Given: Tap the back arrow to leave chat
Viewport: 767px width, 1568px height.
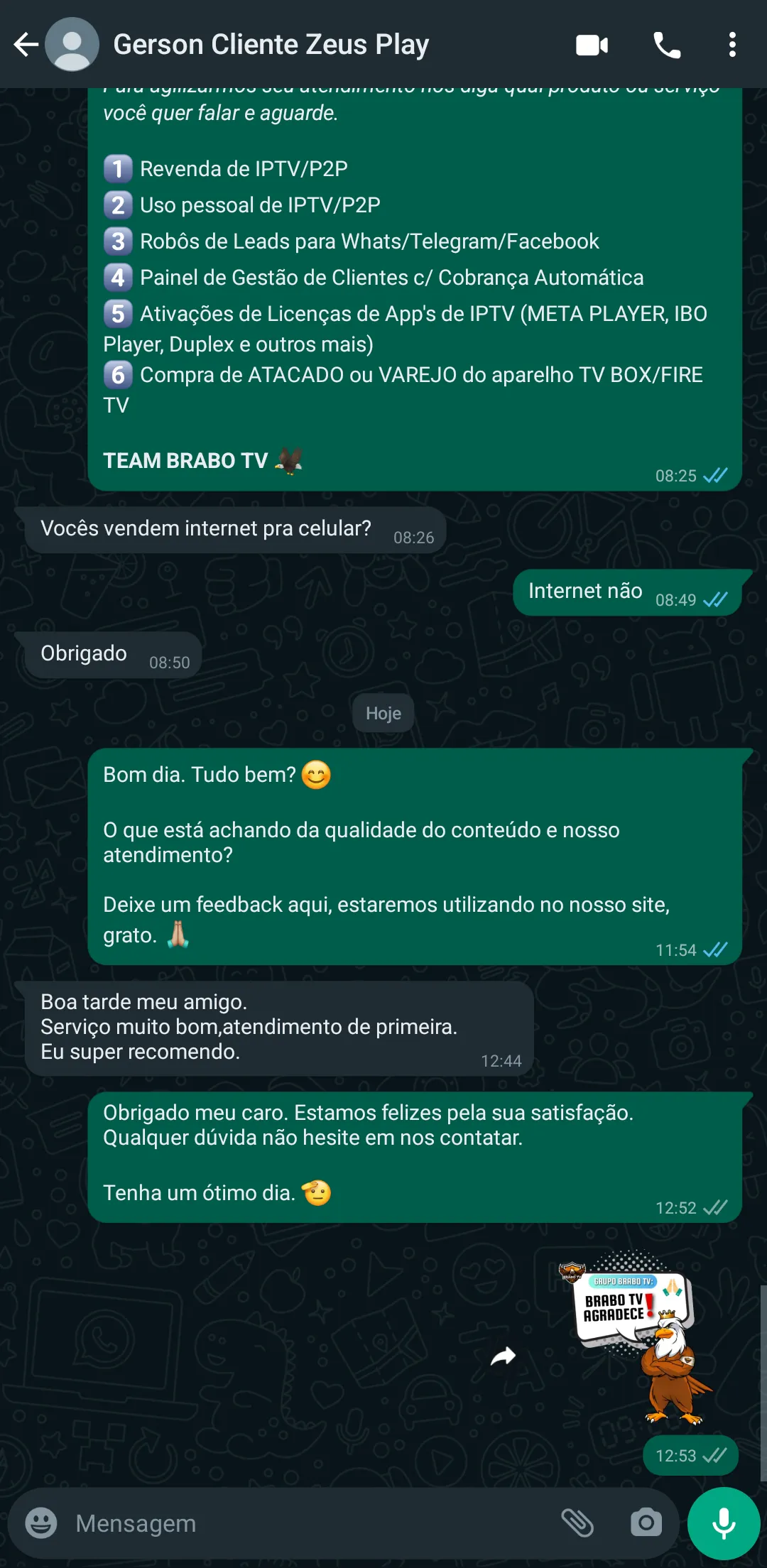Looking at the screenshot, I should pyautogui.click(x=25, y=44).
